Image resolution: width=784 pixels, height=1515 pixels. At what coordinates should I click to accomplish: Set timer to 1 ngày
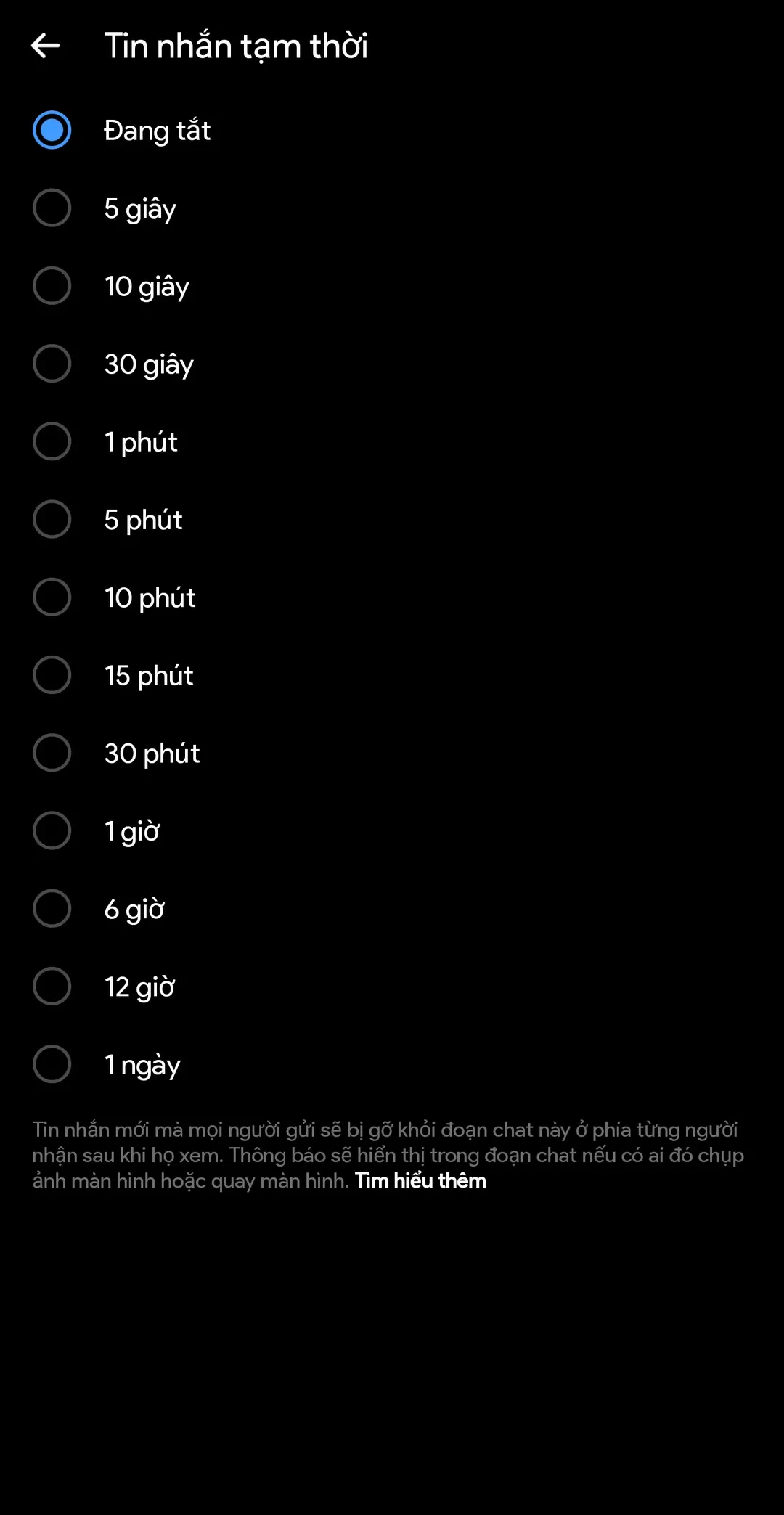[52, 1064]
